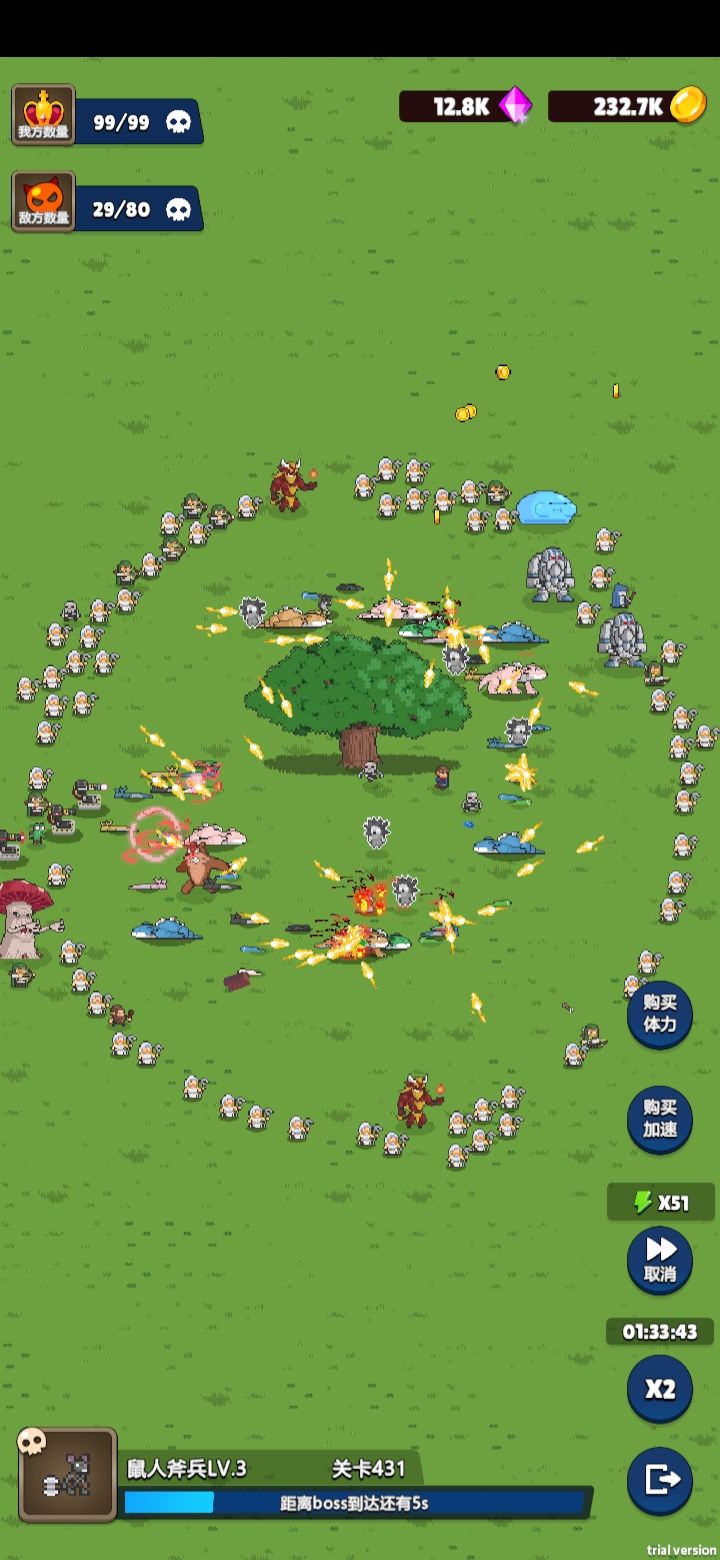The image size is (720, 1560).
Task: Click the 01:33:43 timer badge
Action: point(659,1332)
